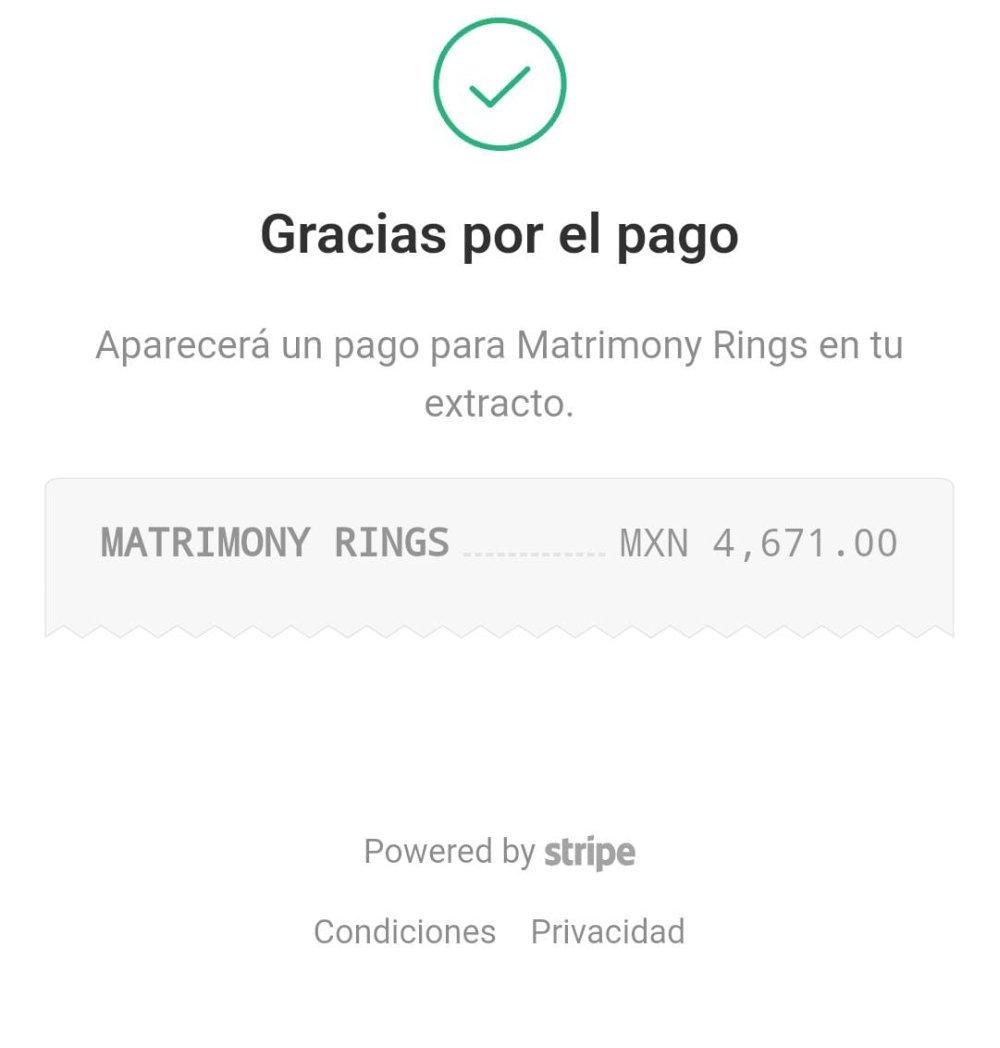This screenshot has width=1000, height=1048.
Task: Open the Powered by Stripe link
Action: 499,852
